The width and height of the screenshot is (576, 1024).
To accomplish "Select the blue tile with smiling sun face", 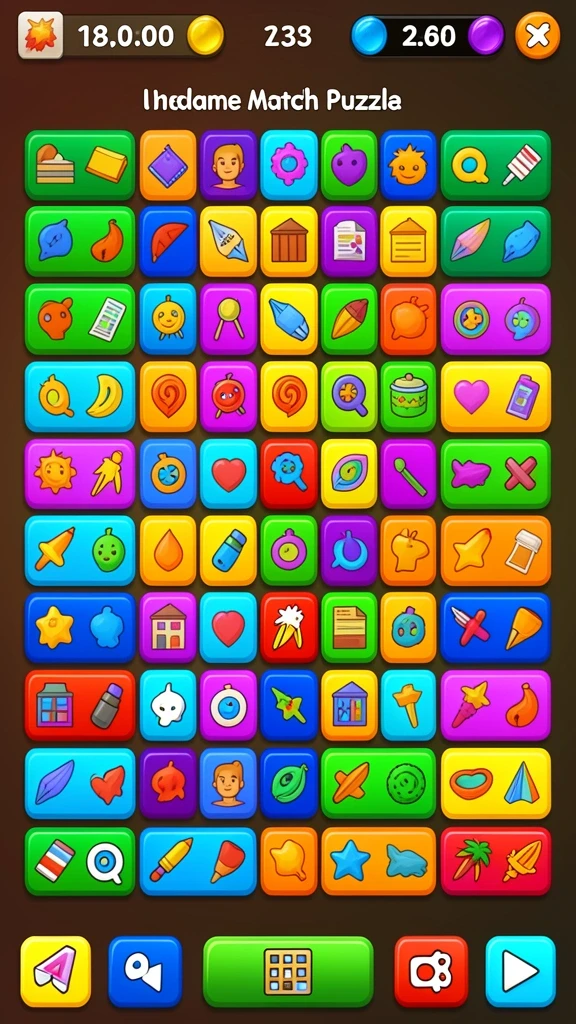I will coord(408,165).
